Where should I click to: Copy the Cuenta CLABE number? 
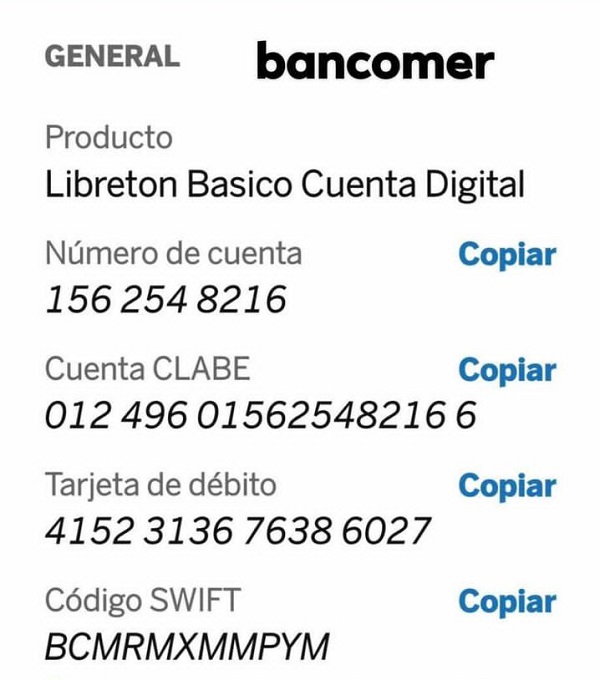click(507, 372)
